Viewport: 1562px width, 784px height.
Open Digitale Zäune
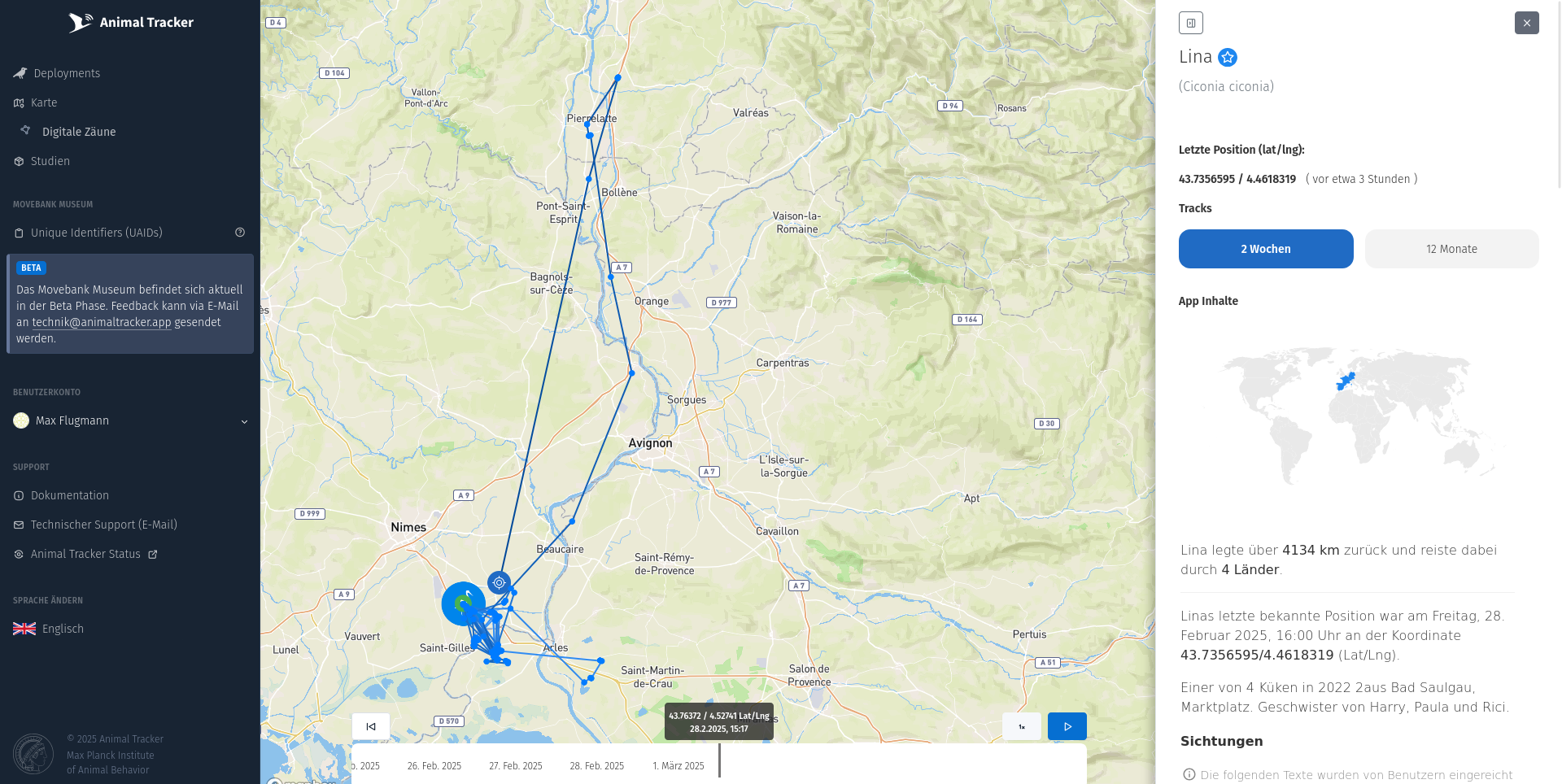(x=78, y=132)
